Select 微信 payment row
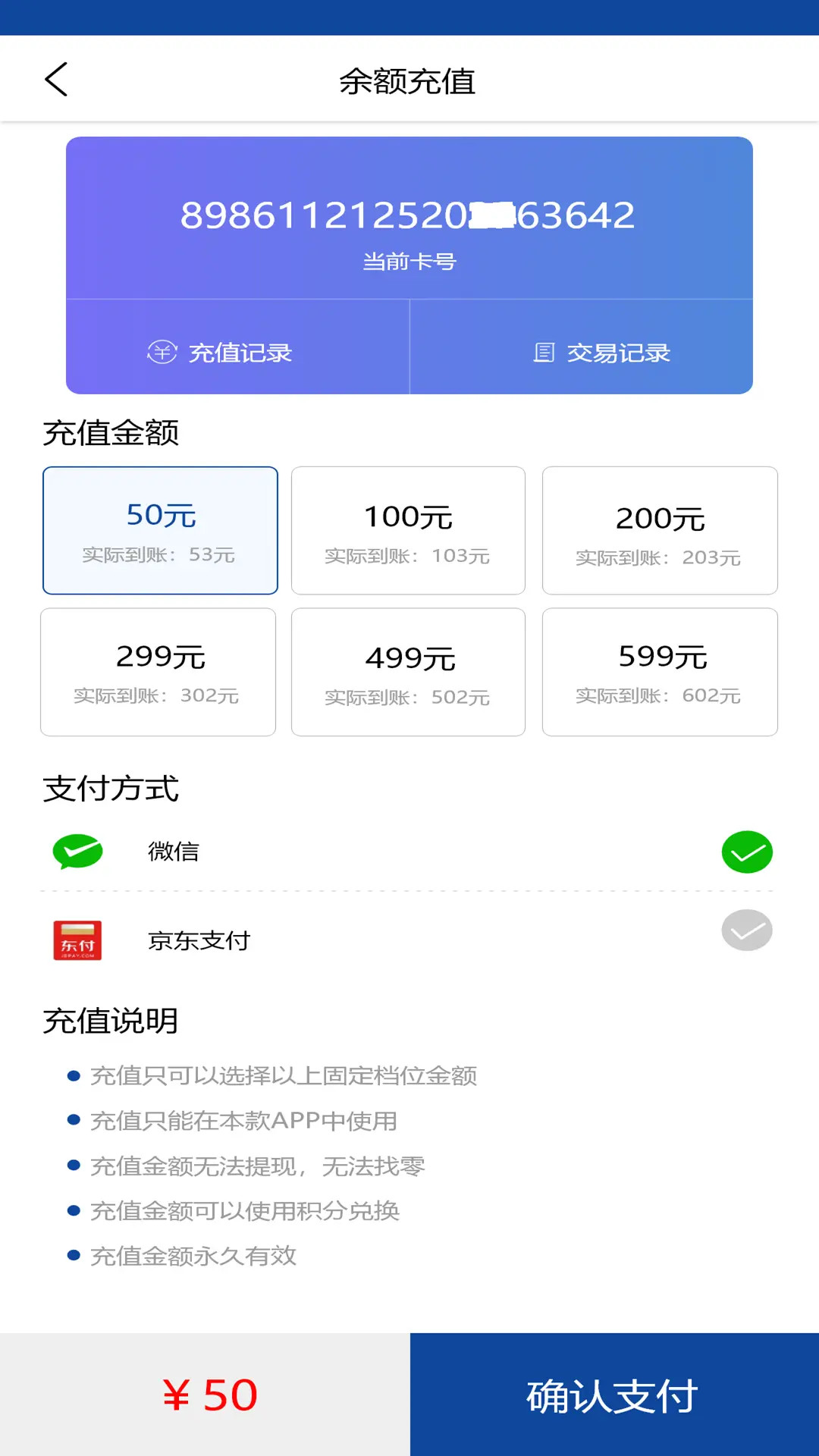This screenshot has height=1456, width=819. (303, 852)
